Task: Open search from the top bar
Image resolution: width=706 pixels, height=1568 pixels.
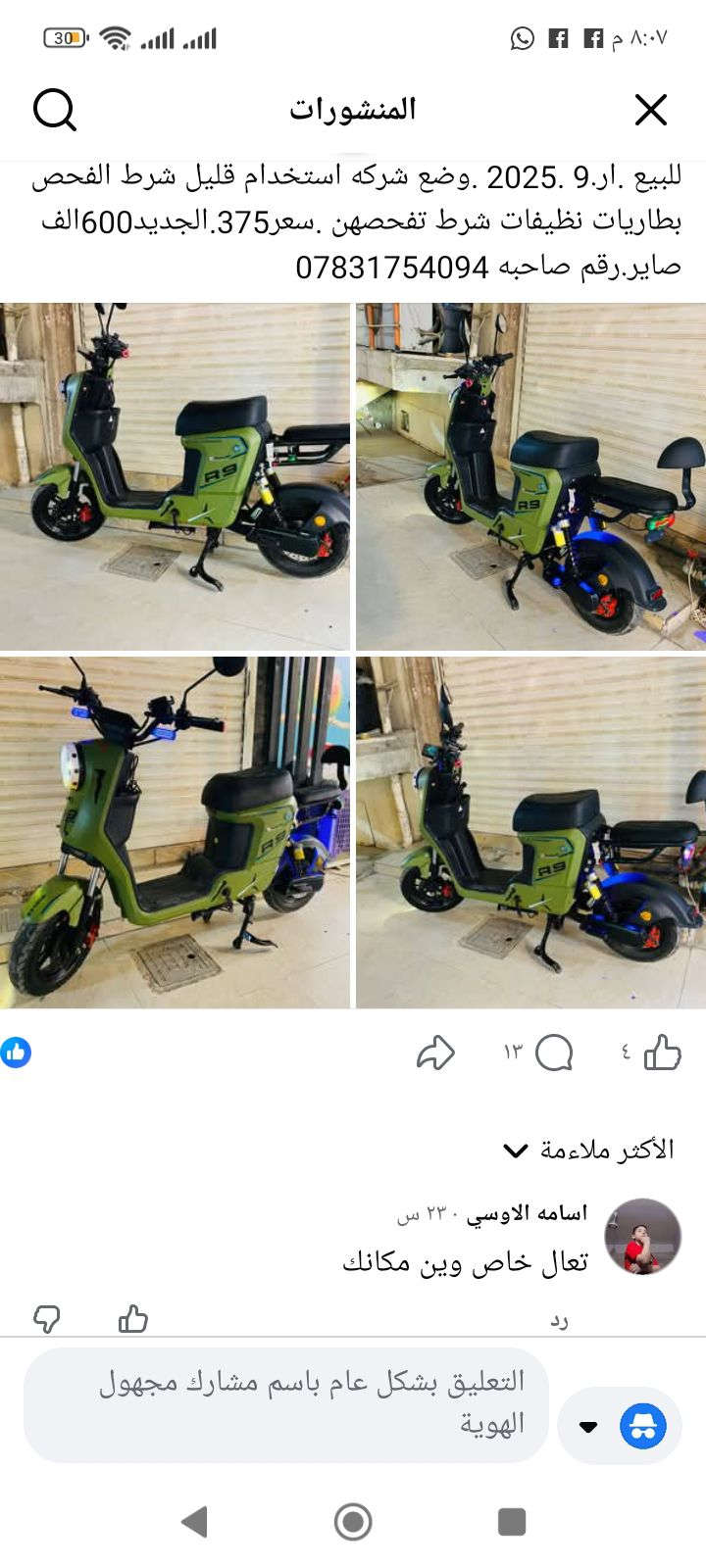Action: click(x=55, y=110)
